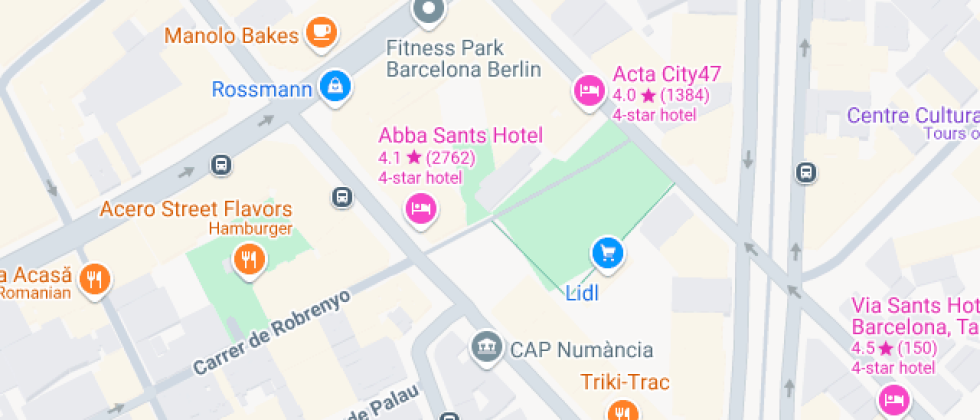Select the Via Sants Hotel pin

[x=893, y=402]
